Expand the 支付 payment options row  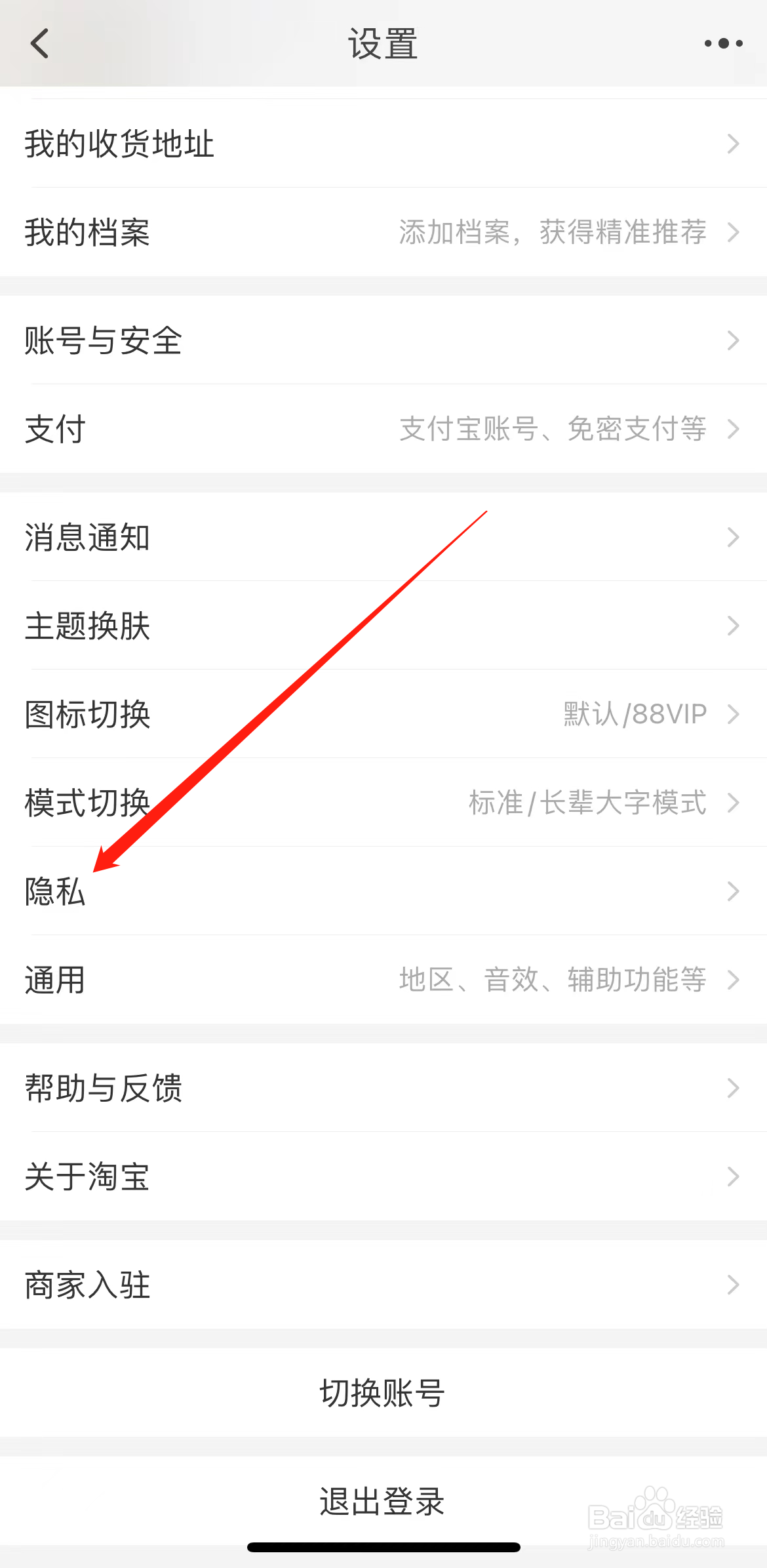(383, 430)
